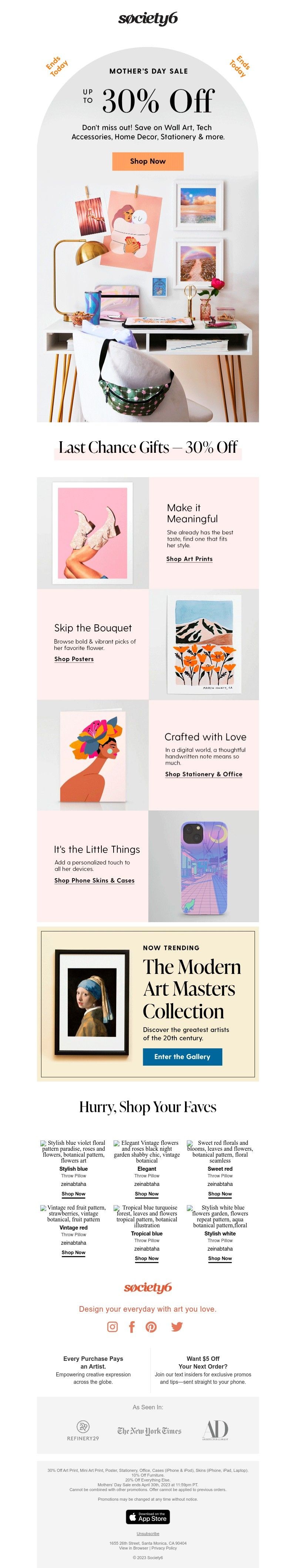Open the boots art print tile
Image resolution: width=296 pixels, height=1568 pixels.
pos(92,533)
